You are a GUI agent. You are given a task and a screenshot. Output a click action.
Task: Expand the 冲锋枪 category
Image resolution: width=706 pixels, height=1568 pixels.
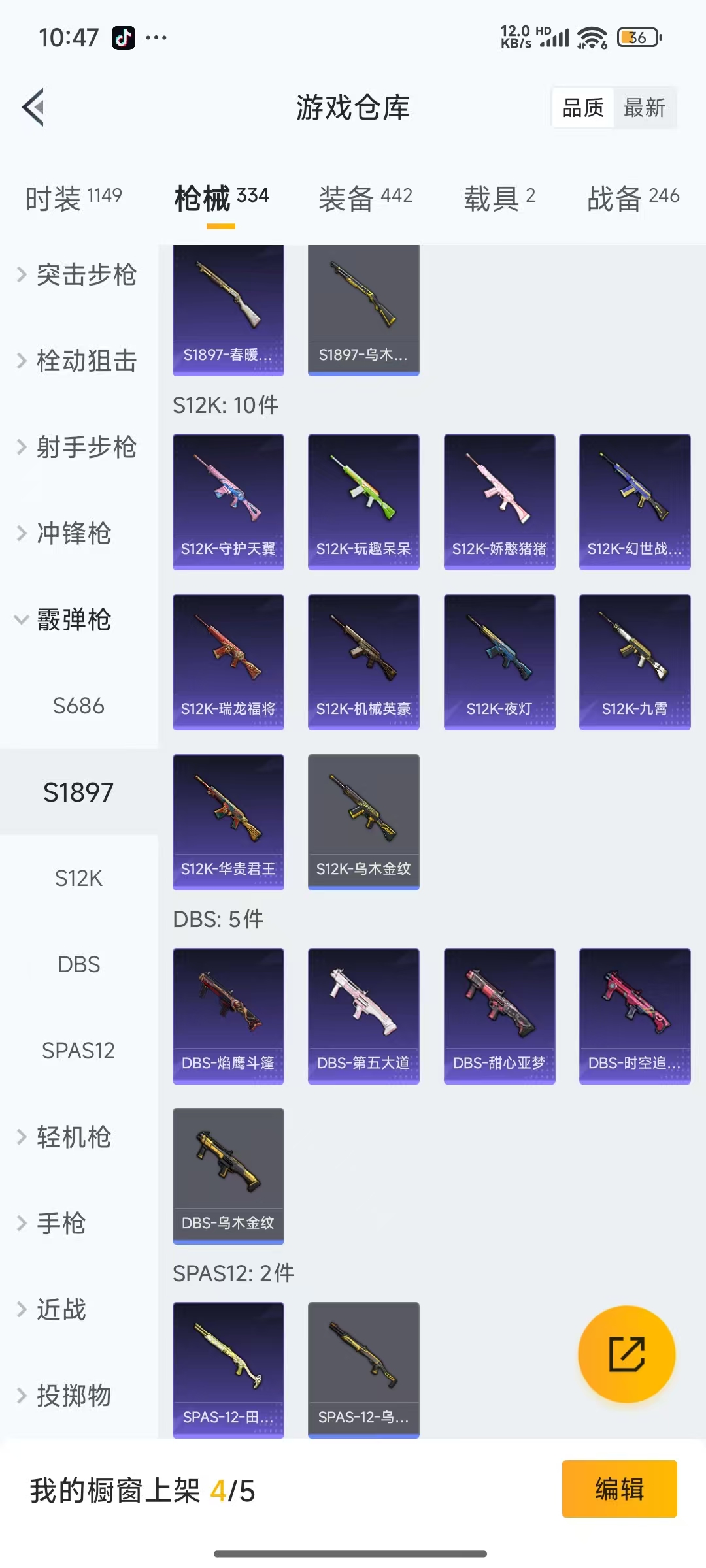[65, 533]
